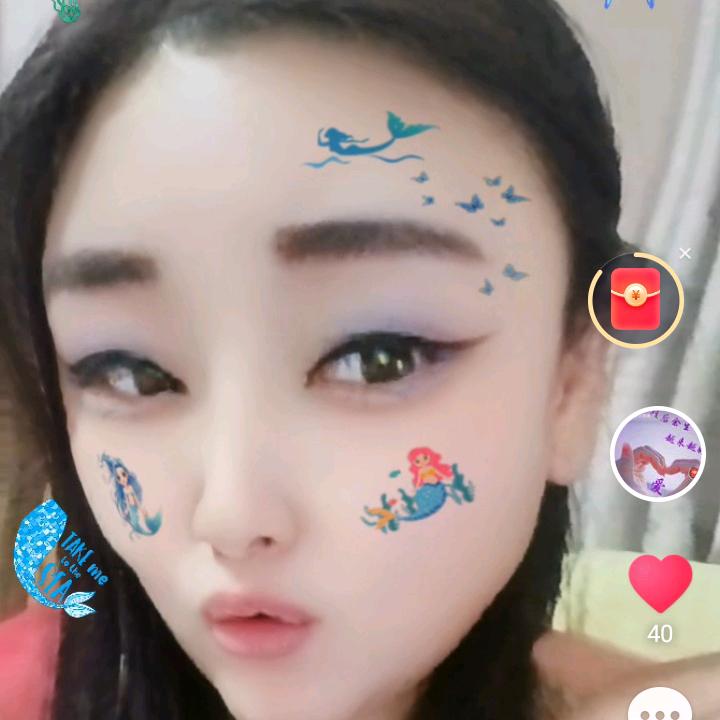The image size is (720, 720).
Task: Open the circular profile thumbnail
Action: tap(657, 453)
